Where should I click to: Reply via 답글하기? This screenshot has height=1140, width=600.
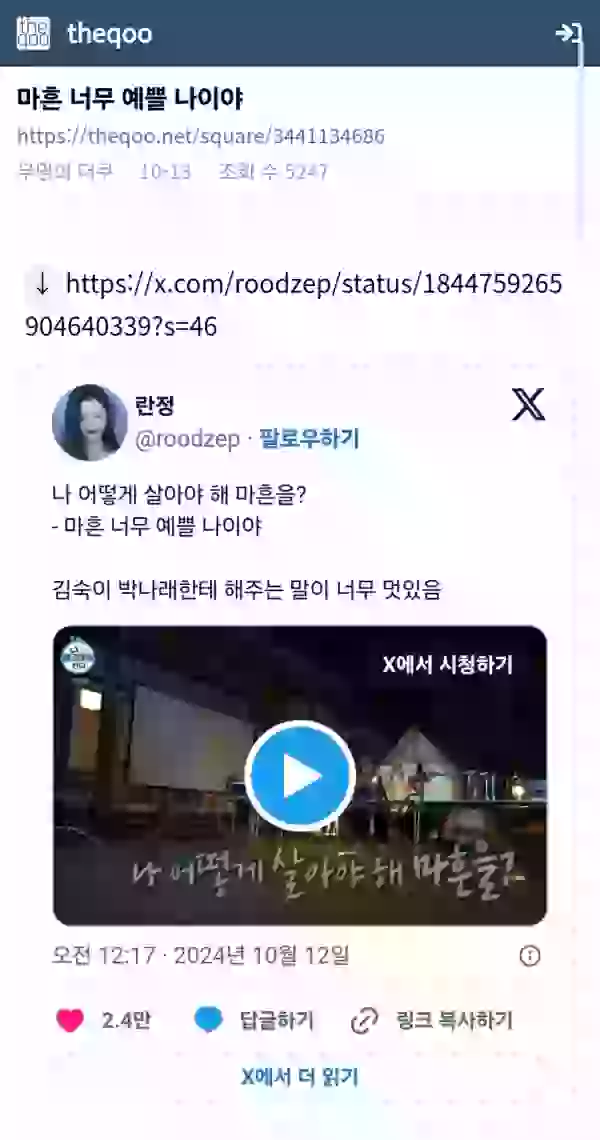(x=254, y=1021)
